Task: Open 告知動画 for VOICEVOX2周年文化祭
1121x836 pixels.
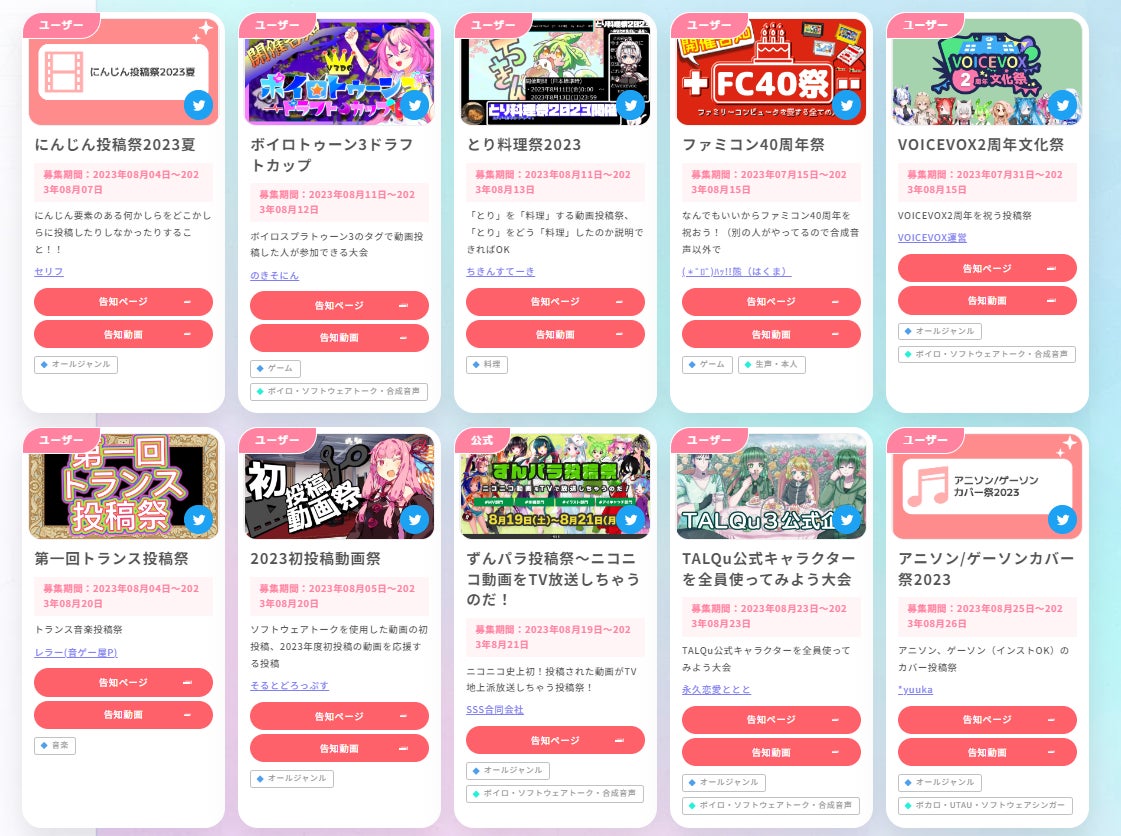Action: point(987,300)
